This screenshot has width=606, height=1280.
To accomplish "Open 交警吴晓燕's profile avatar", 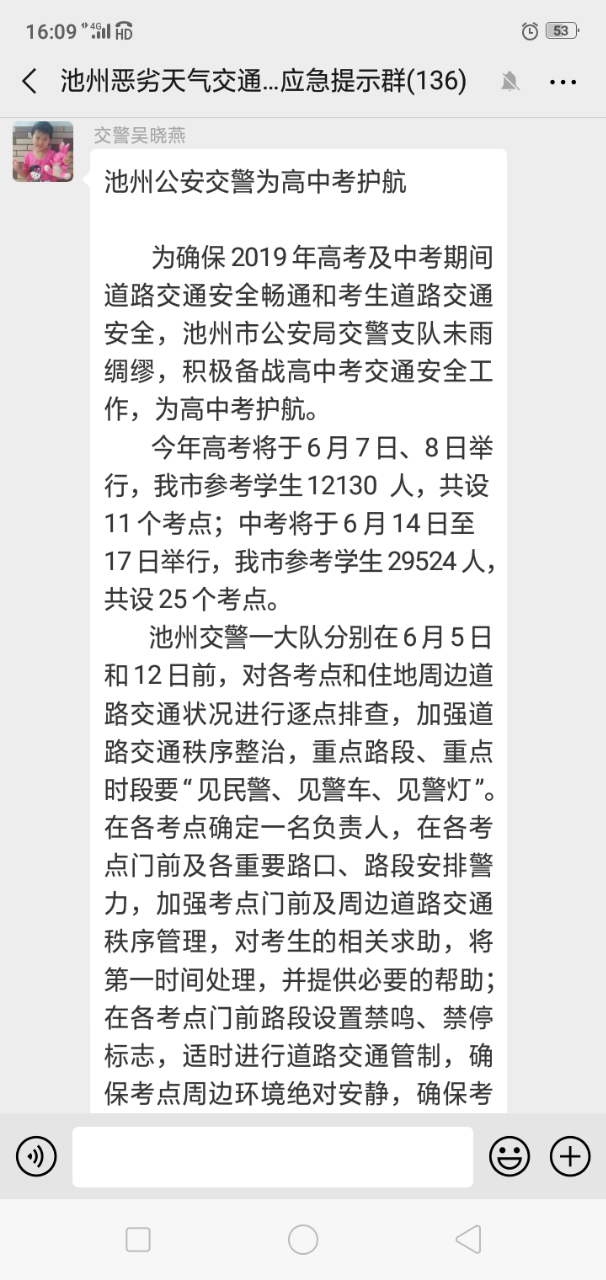I will (43, 151).
